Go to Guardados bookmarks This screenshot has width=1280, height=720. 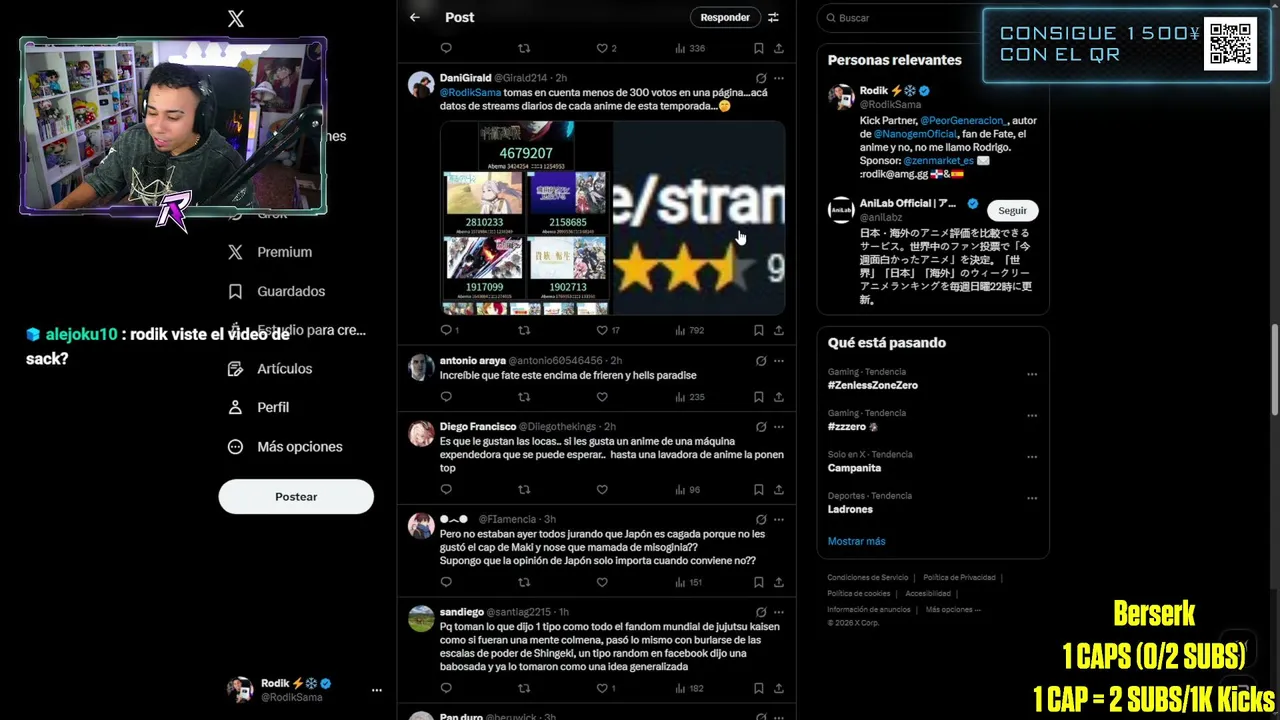pyautogui.click(x=290, y=291)
